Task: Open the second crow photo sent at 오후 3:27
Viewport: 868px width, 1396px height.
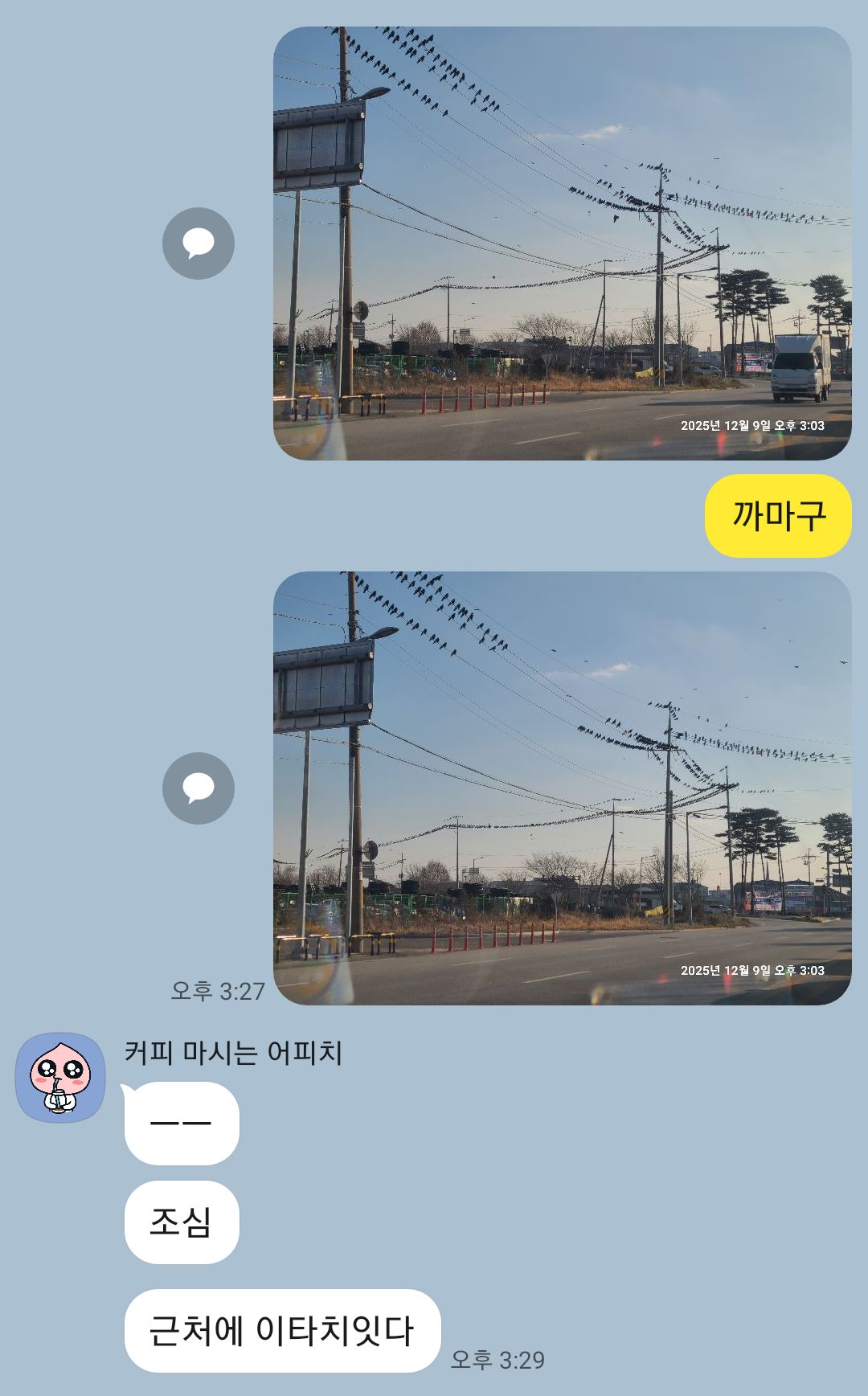Action: [563, 788]
